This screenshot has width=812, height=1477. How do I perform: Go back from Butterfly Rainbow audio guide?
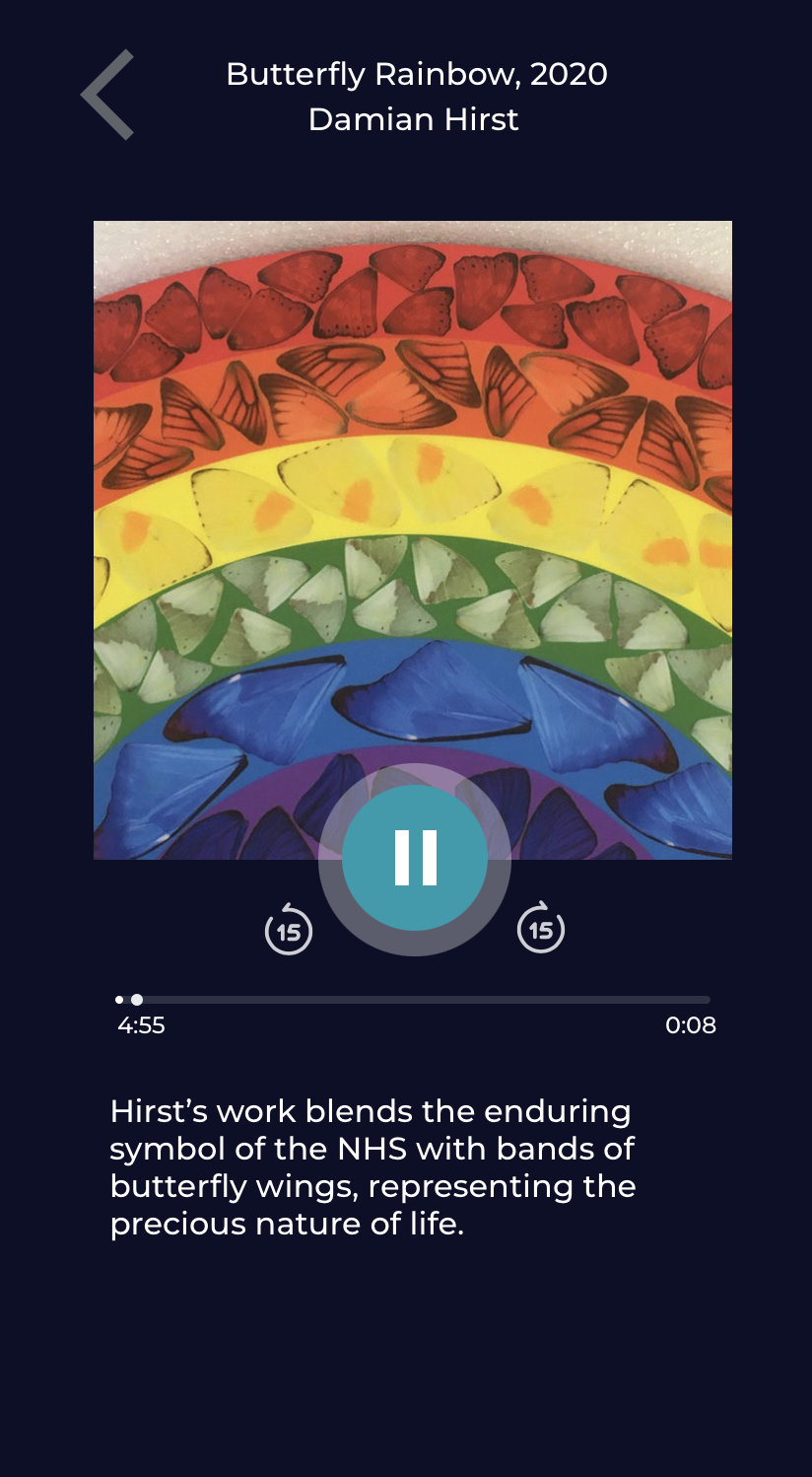tap(107, 95)
